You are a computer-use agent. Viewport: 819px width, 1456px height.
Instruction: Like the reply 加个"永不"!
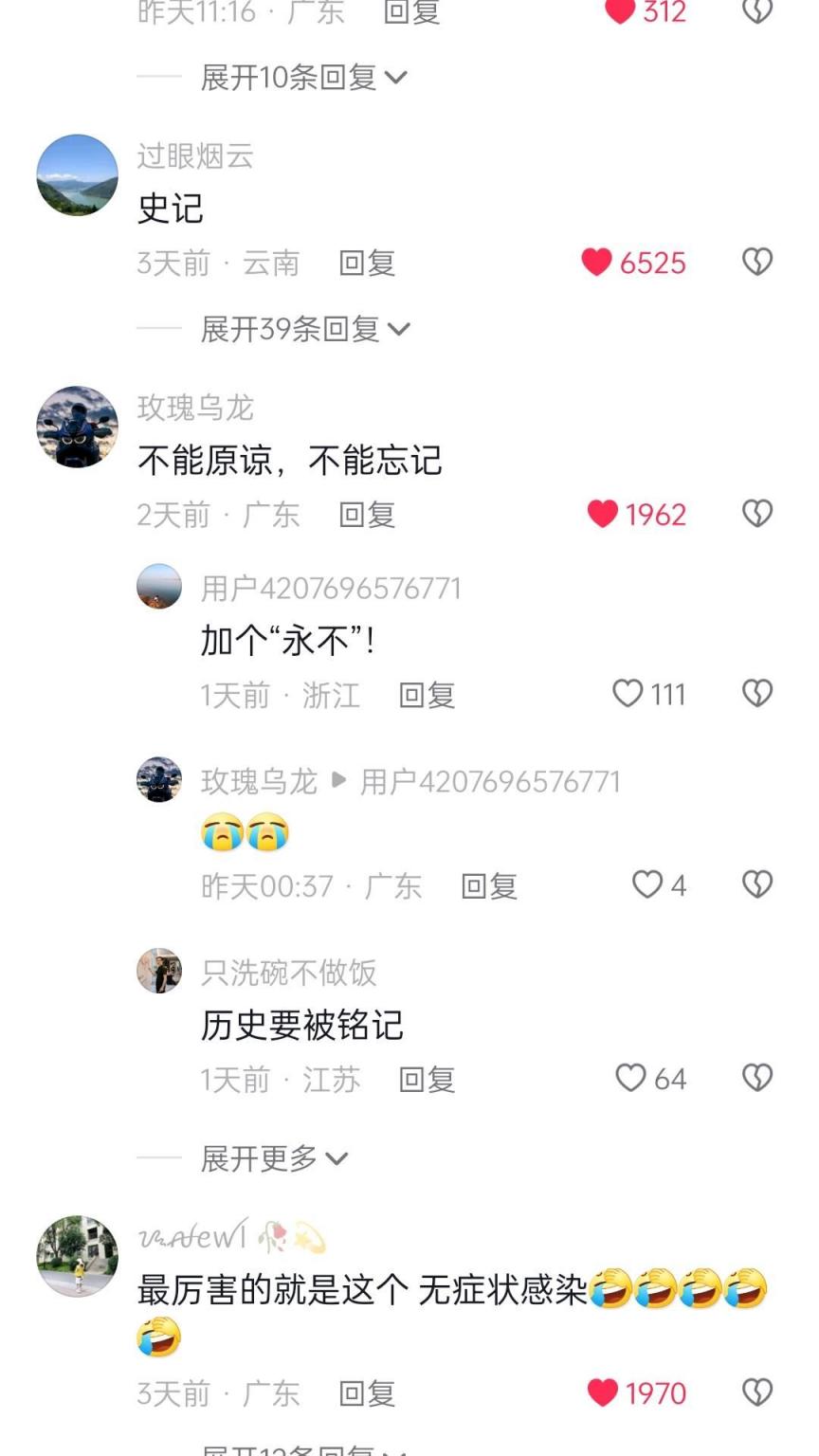[x=628, y=694]
